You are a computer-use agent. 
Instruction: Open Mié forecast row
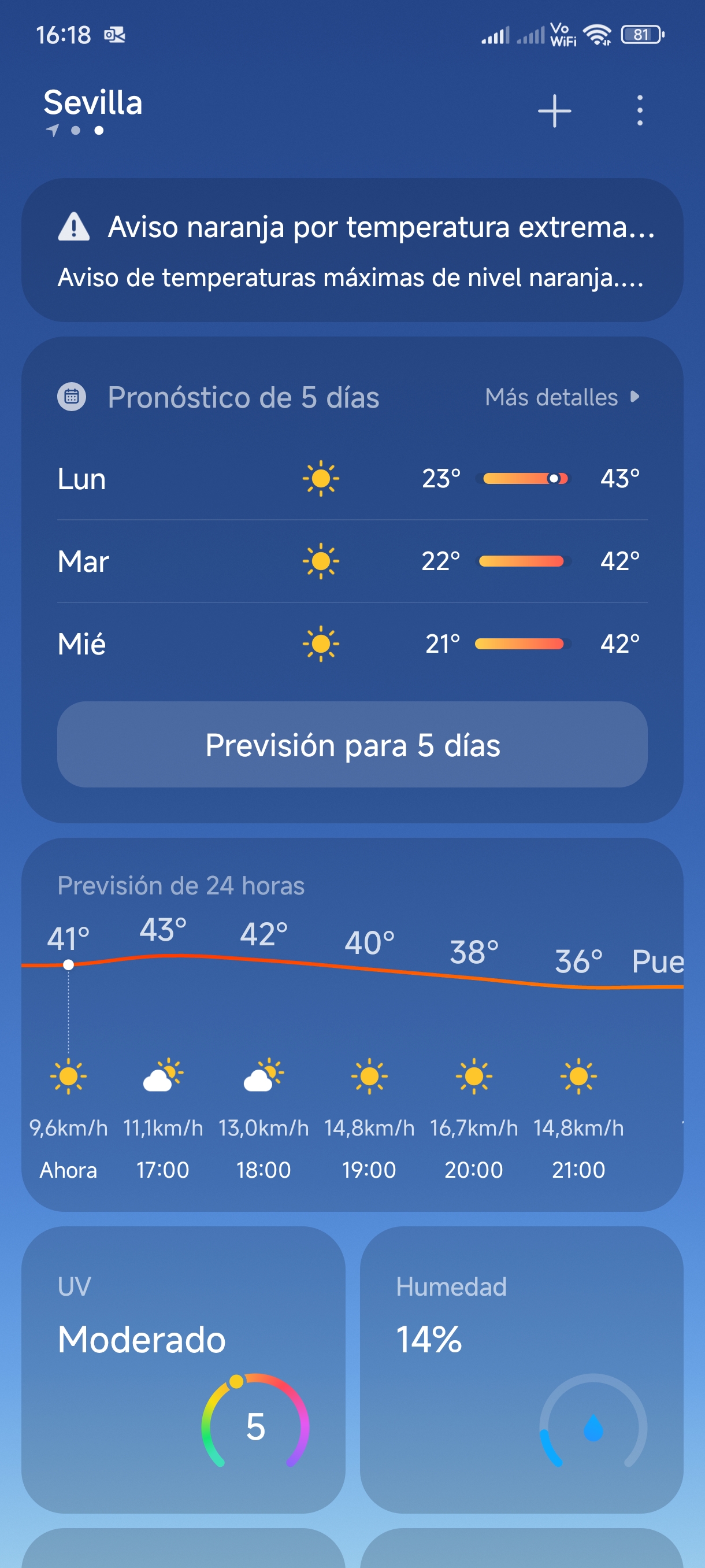352,644
